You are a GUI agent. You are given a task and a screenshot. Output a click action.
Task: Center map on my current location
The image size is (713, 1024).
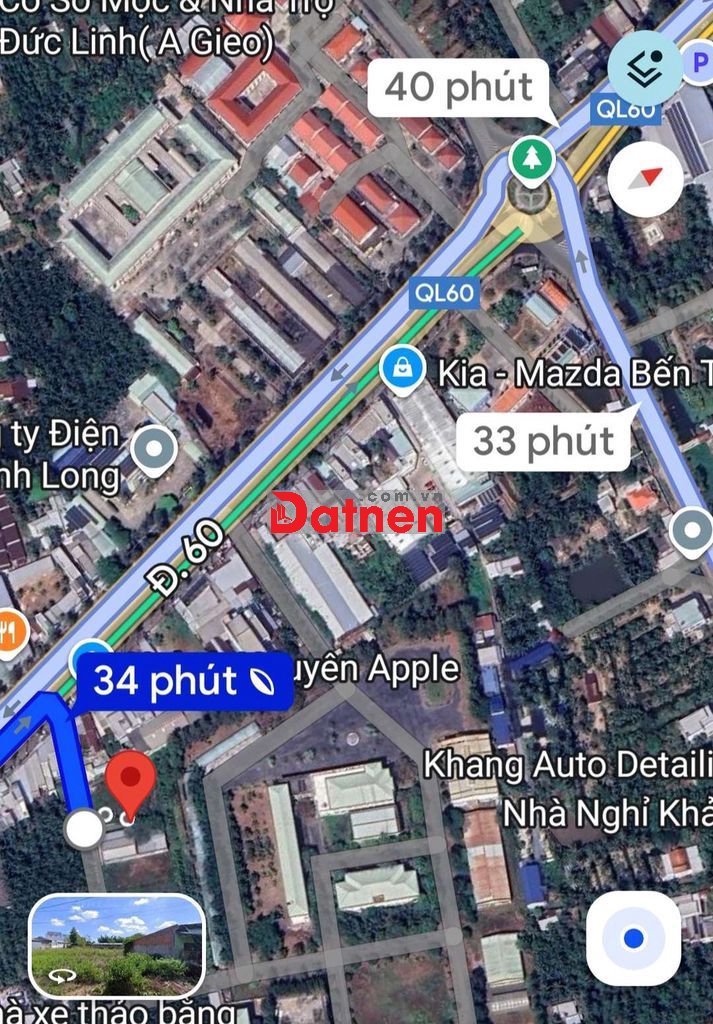[x=633, y=938]
